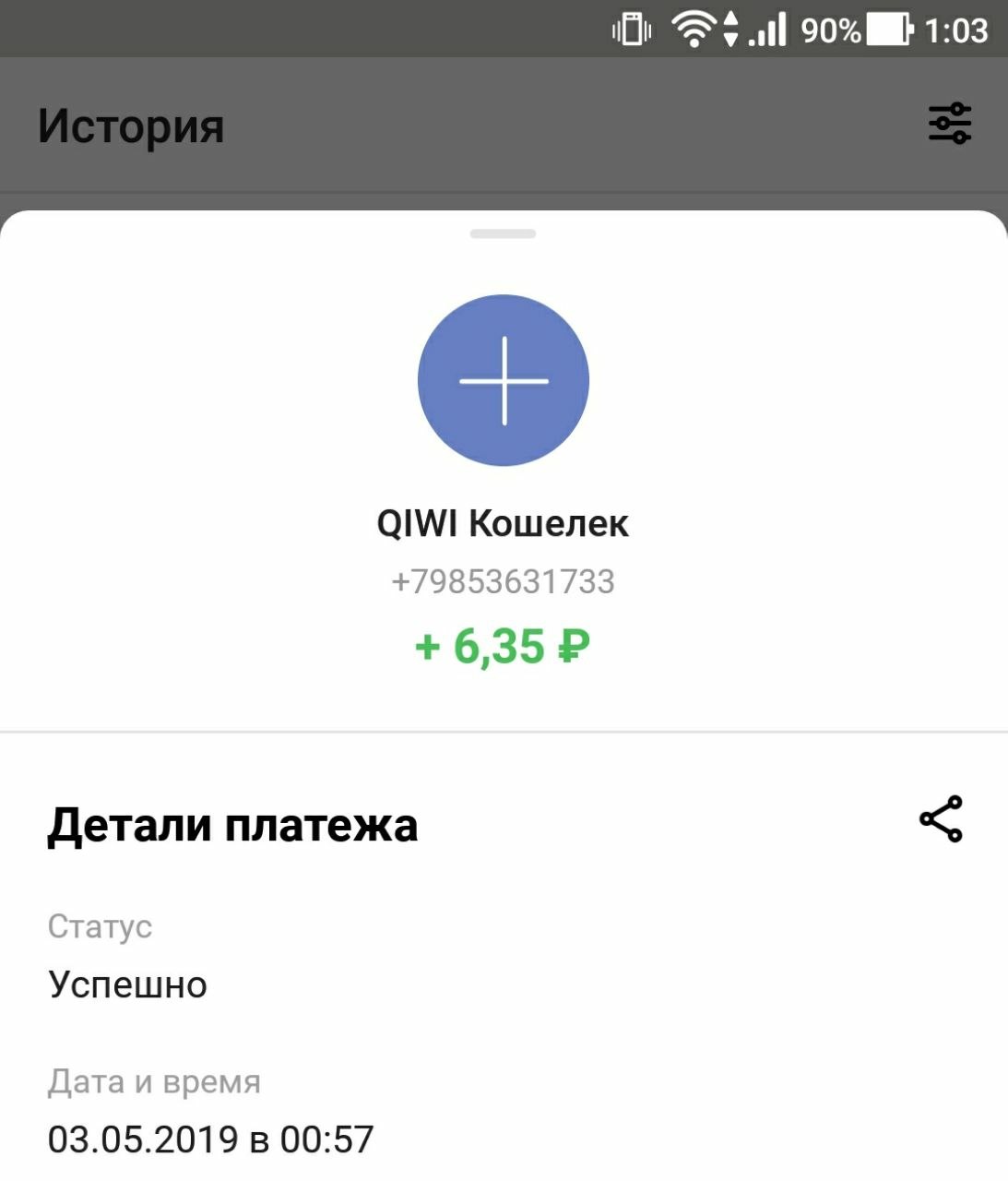Open the history filter settings
Image resolution: width=1008 pixels, height=1181 pixels.
point(949,124)
